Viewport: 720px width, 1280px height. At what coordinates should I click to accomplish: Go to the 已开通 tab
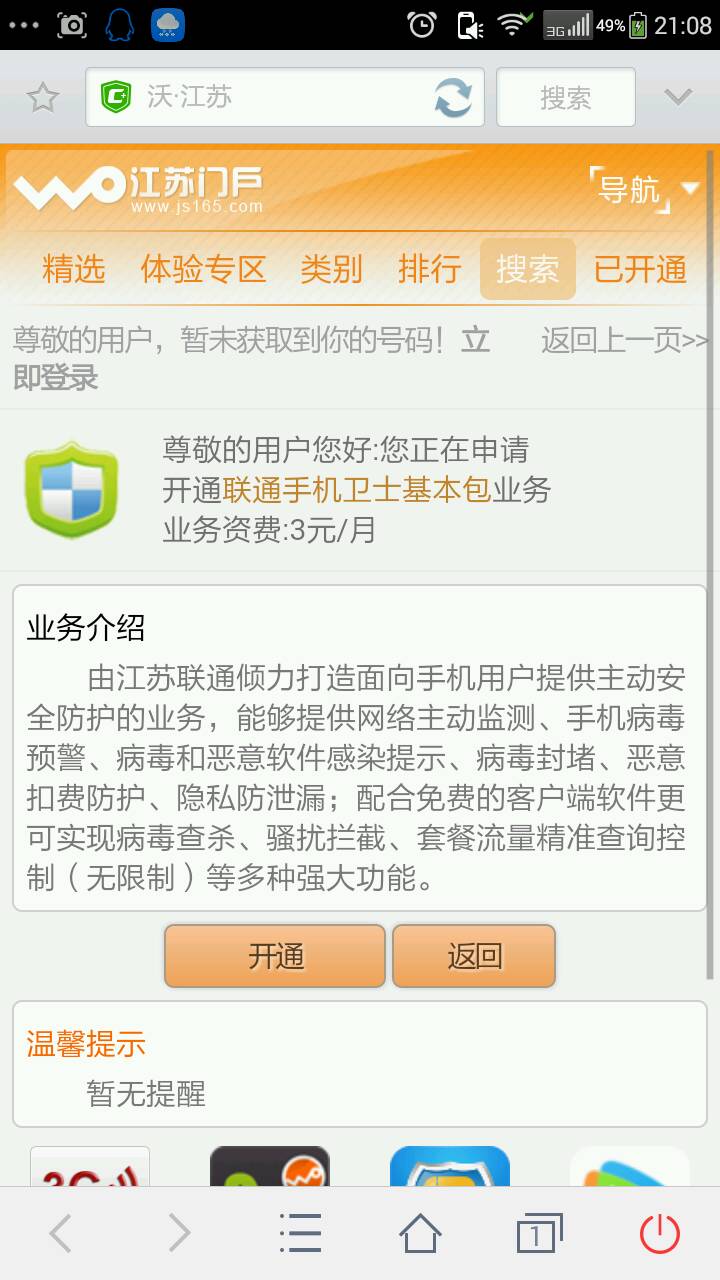coord(640,269)
